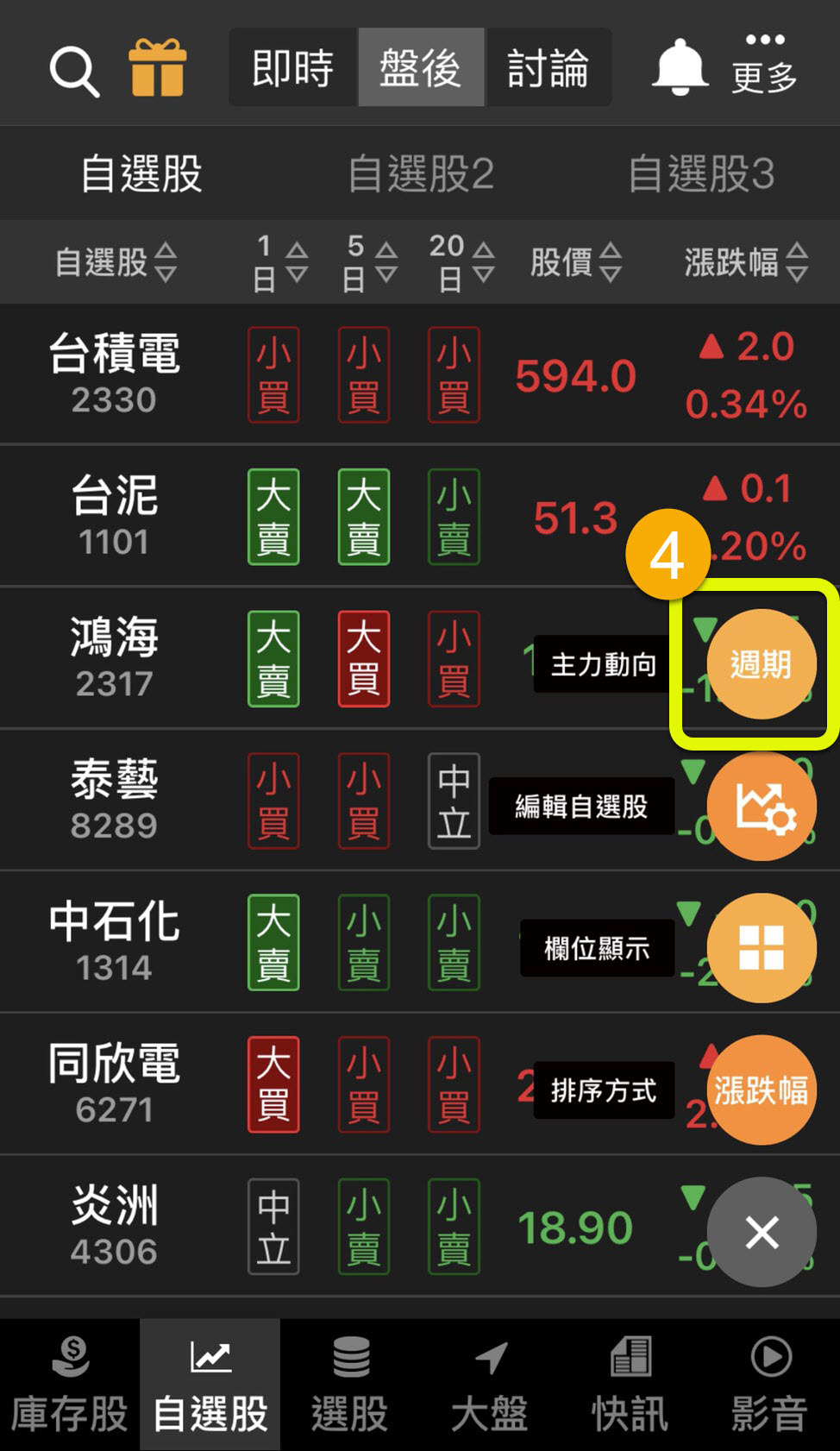The width and height of the screenshot is (840, 1451).
Task: Switch to the 自選股3 watchlist tab
Action: point(700,173)
